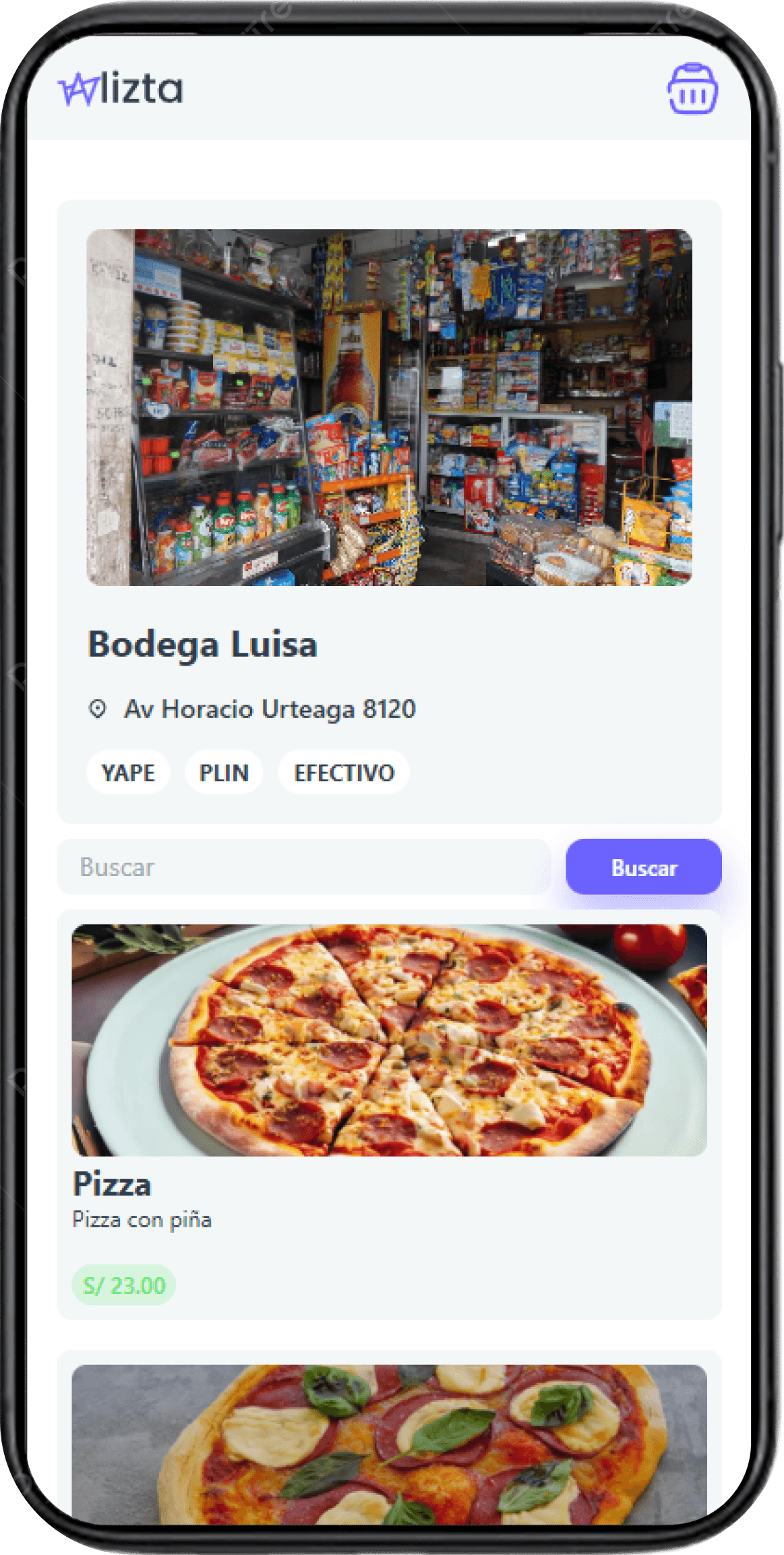The width and height of the screenshot is (784, 1555).
Task: Focus the Buscar search field
Action: pos(303,867)
